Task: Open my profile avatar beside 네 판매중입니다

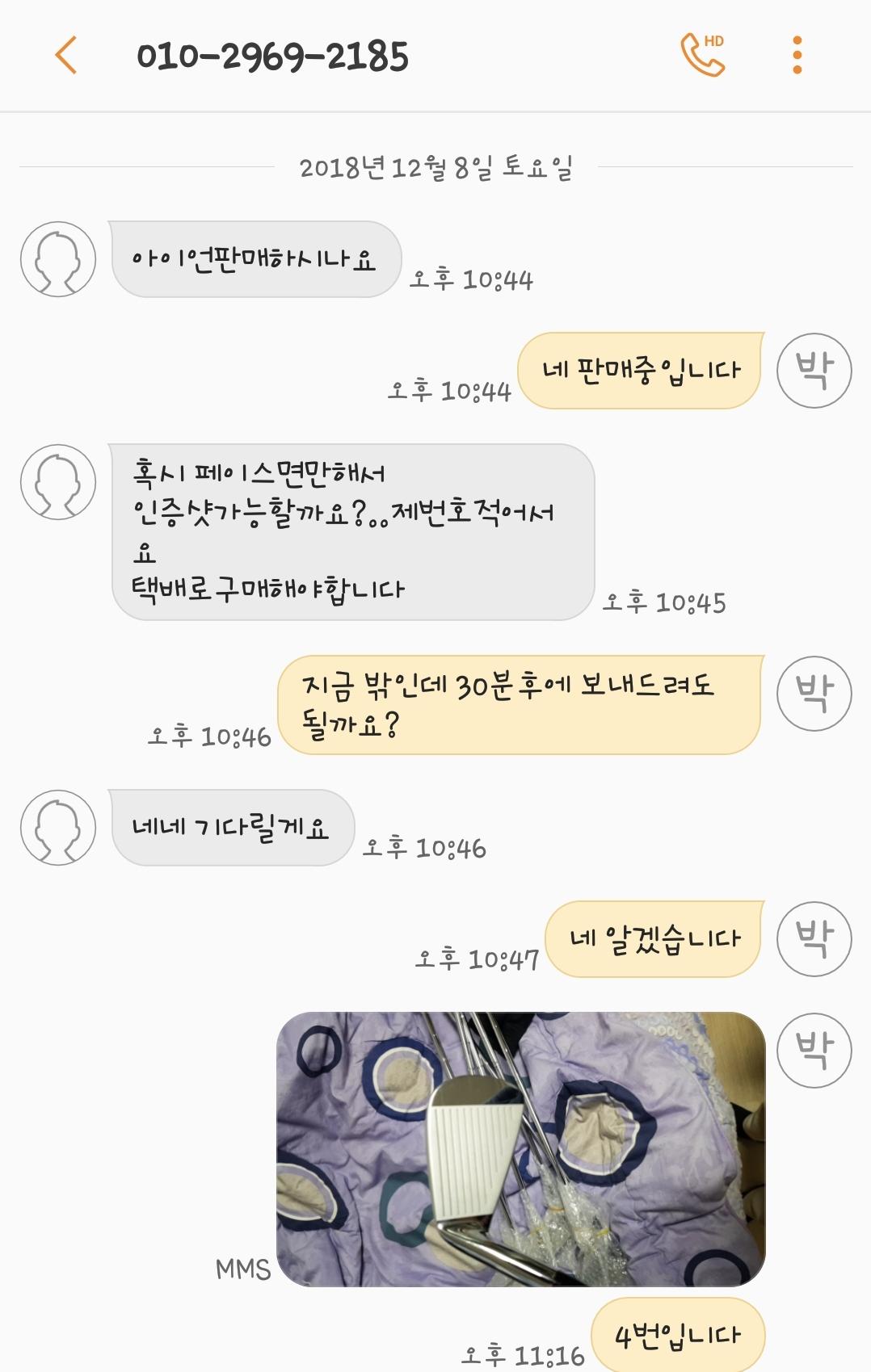Action: [x=814, y=371]
